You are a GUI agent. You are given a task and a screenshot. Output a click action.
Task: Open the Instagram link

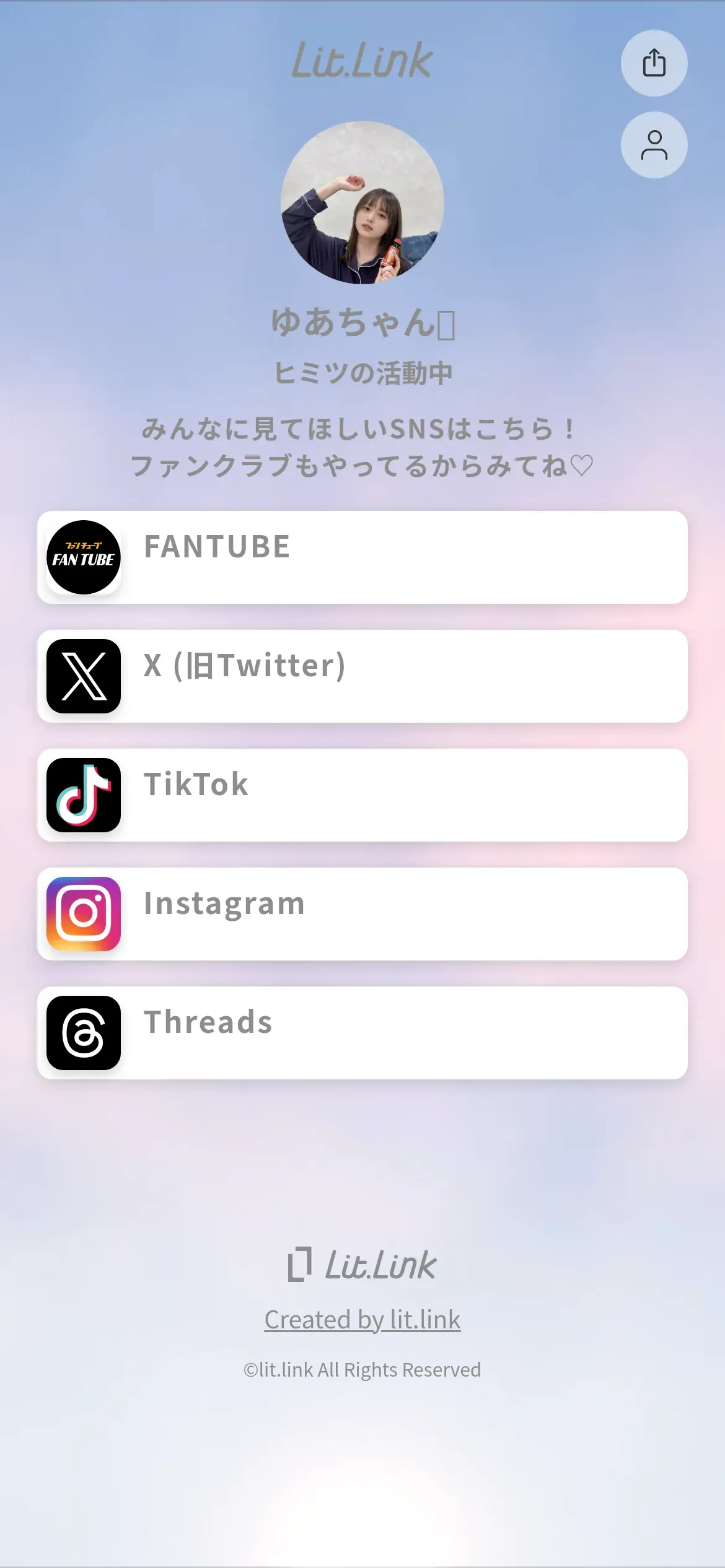click(362, 913)
